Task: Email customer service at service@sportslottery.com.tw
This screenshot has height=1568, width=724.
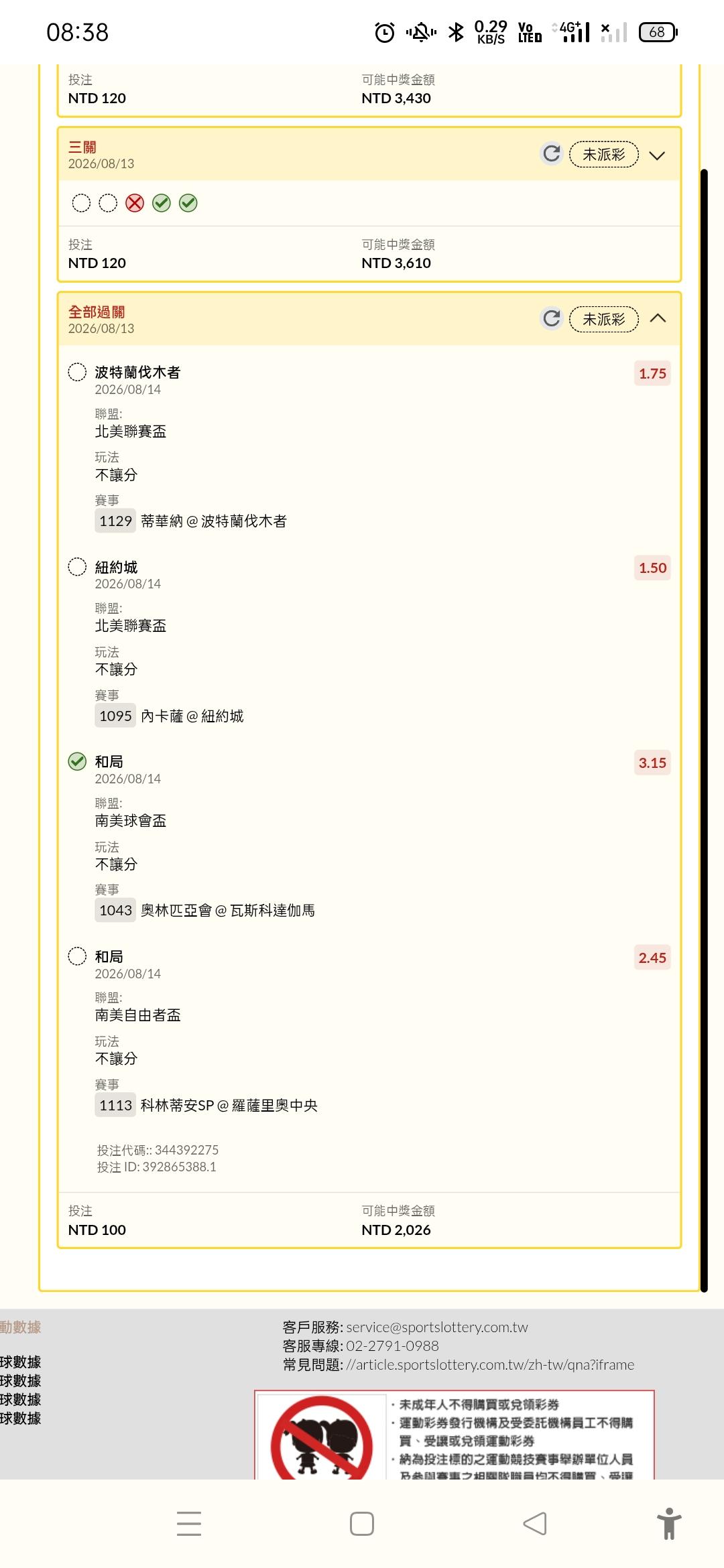Action: (x=437, y=1327)
